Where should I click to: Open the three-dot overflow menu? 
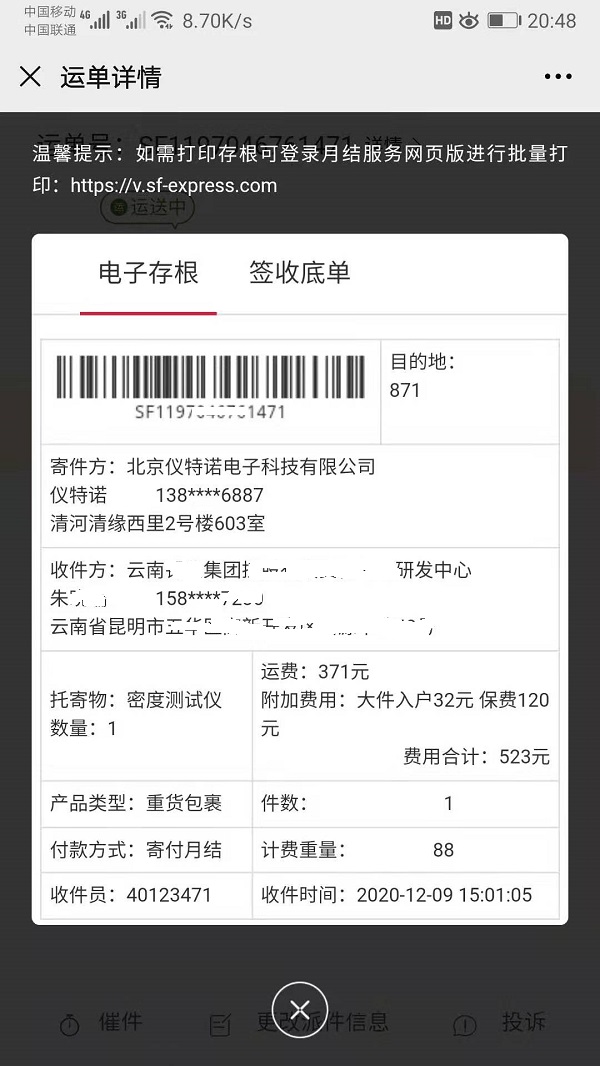tap(557, 77)
